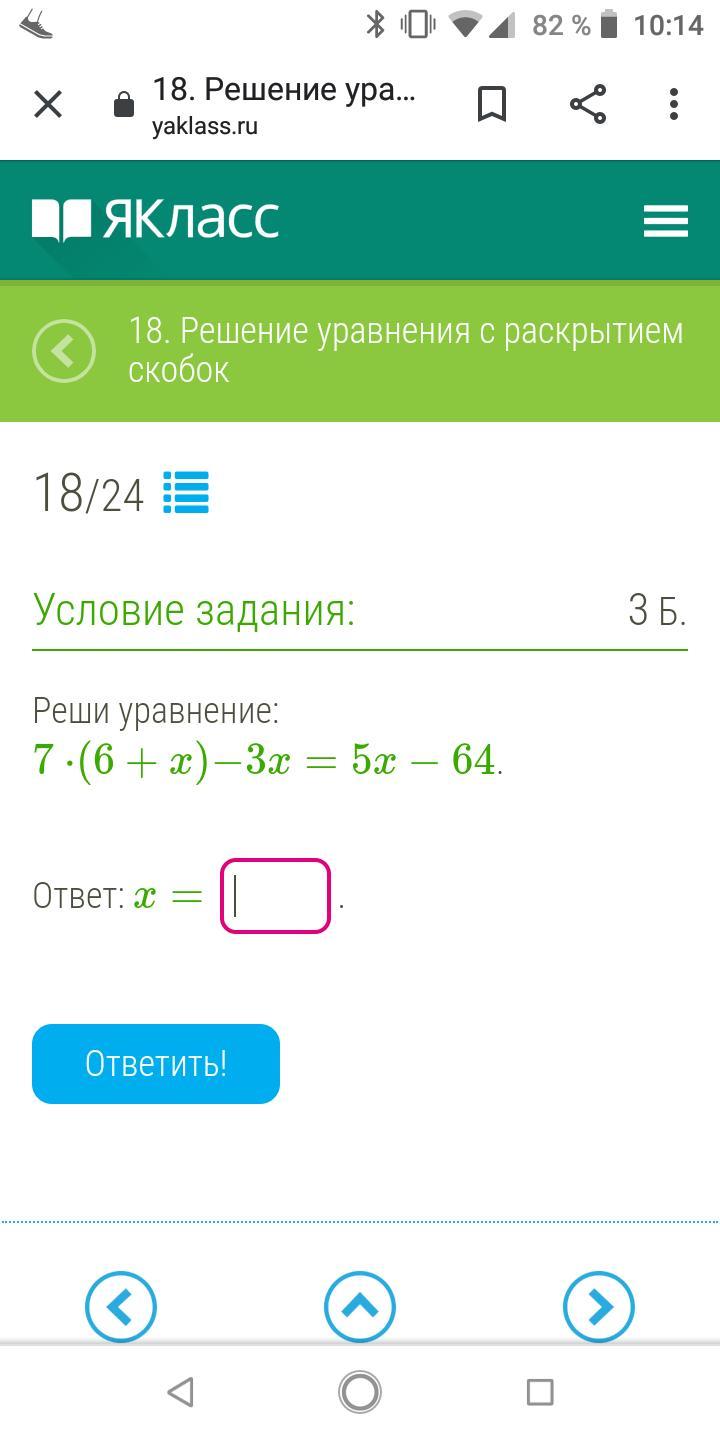Open the ЯКласс hamburger menu
The image size is (720, 1440).
[666, 221]
